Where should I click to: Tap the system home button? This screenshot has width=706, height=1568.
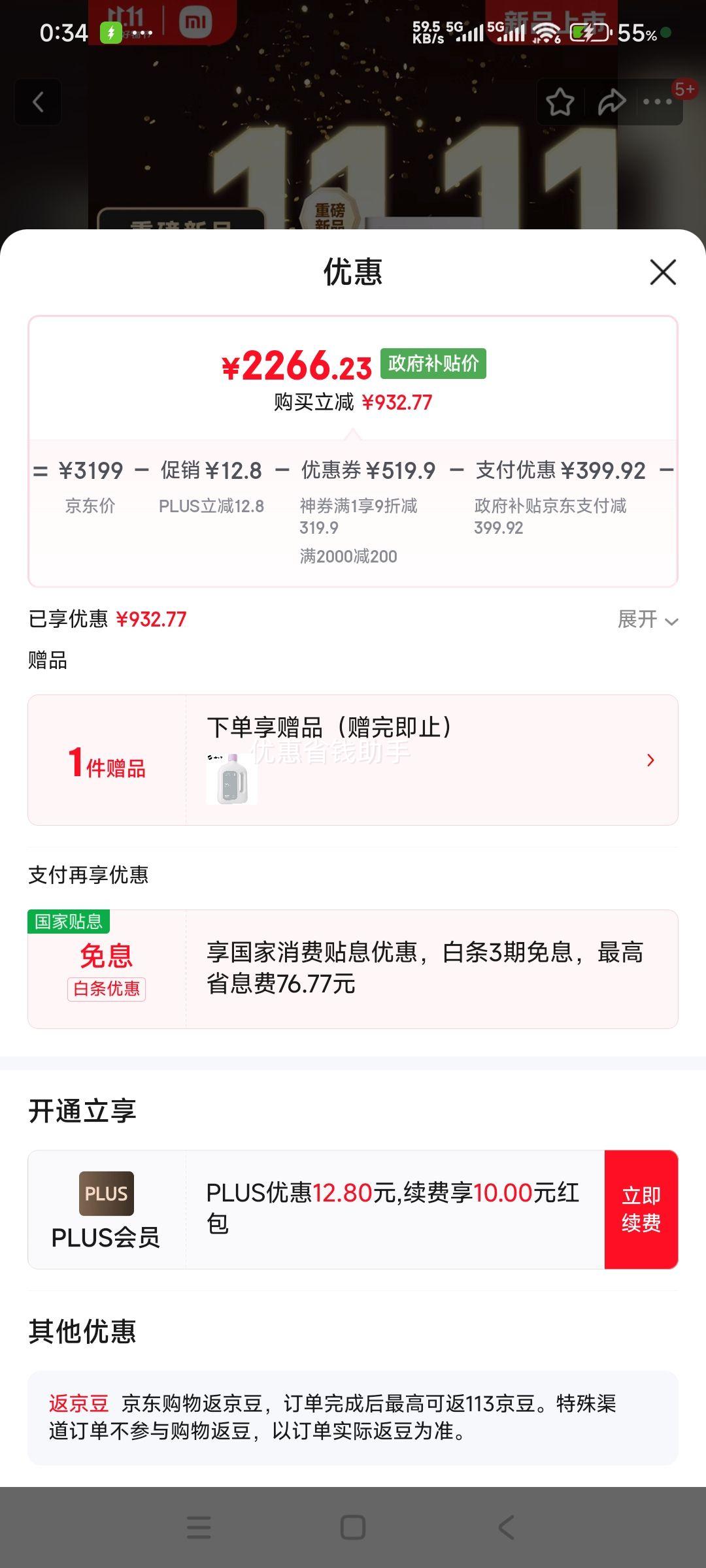coord(353,1527)
